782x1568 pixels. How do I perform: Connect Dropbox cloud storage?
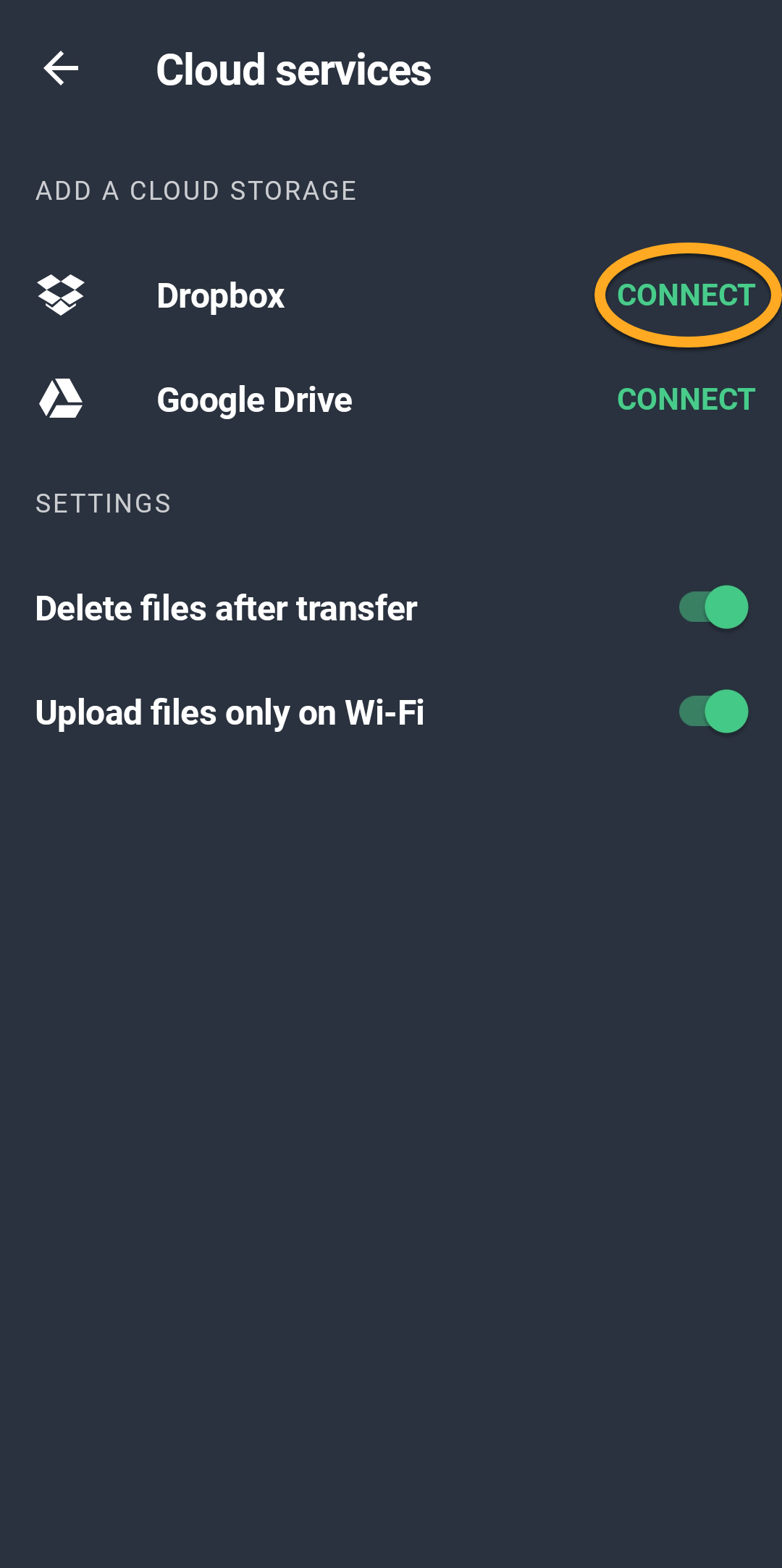click(x=686, y=295)
